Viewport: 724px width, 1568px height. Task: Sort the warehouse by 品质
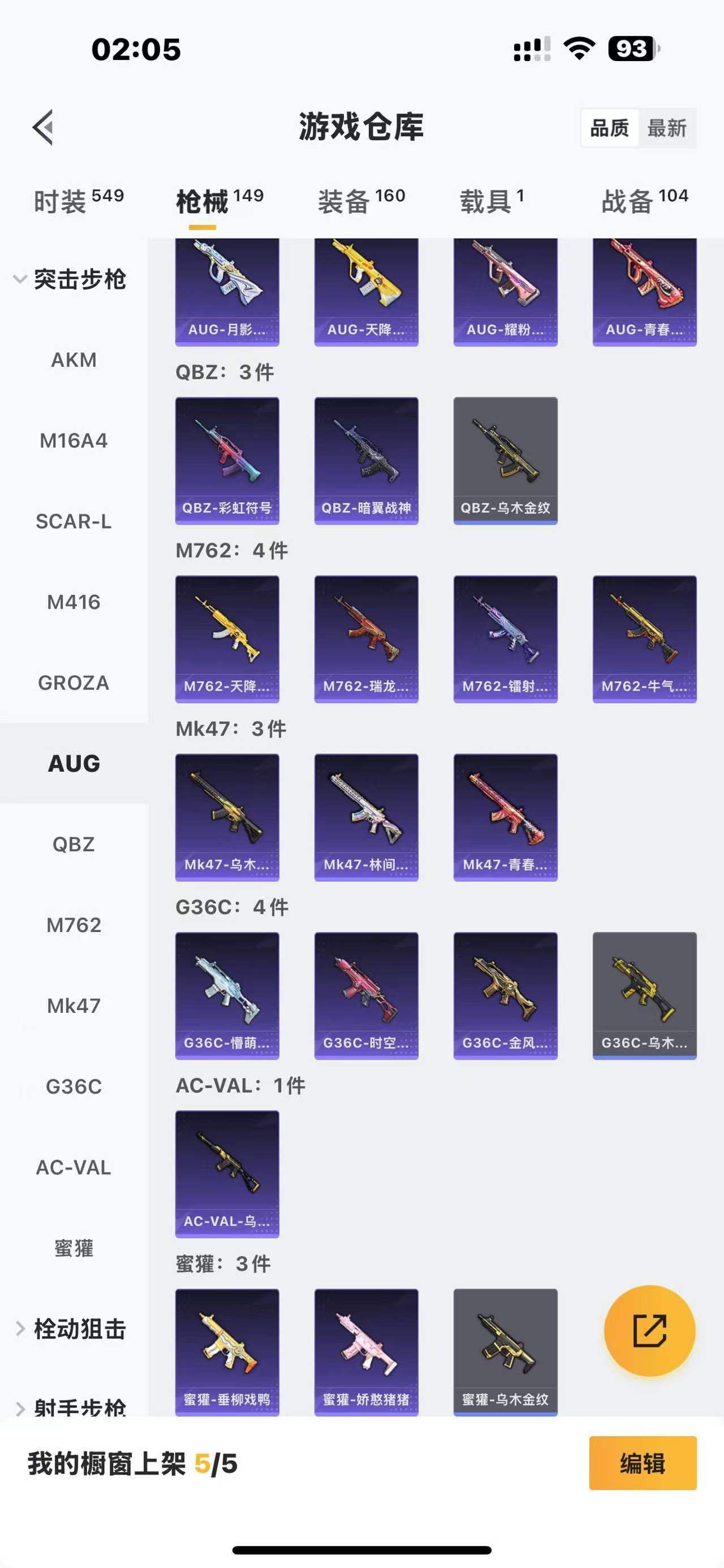point(610,128)
